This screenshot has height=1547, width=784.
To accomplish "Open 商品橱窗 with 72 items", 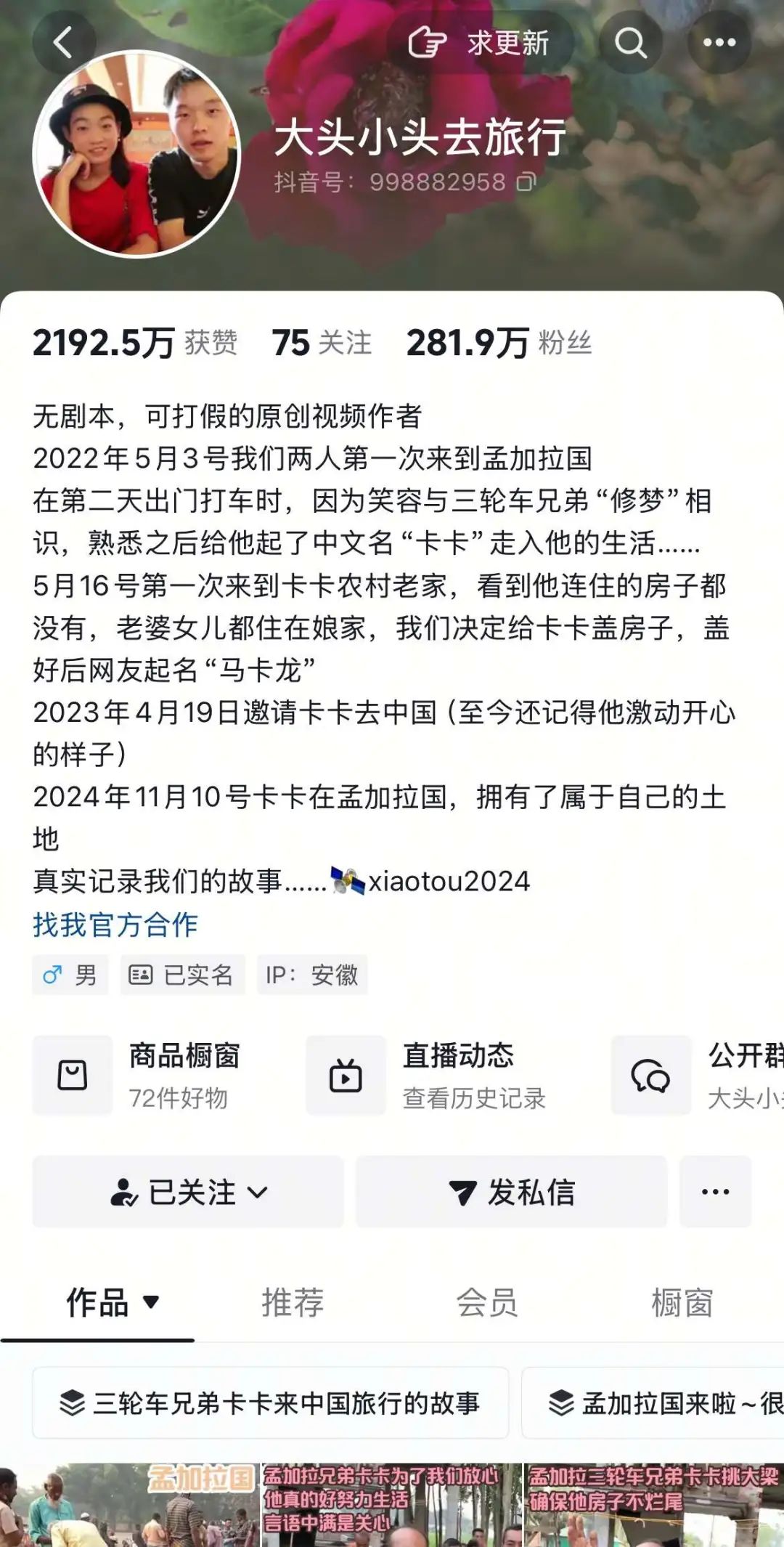I will [145, 1075].
